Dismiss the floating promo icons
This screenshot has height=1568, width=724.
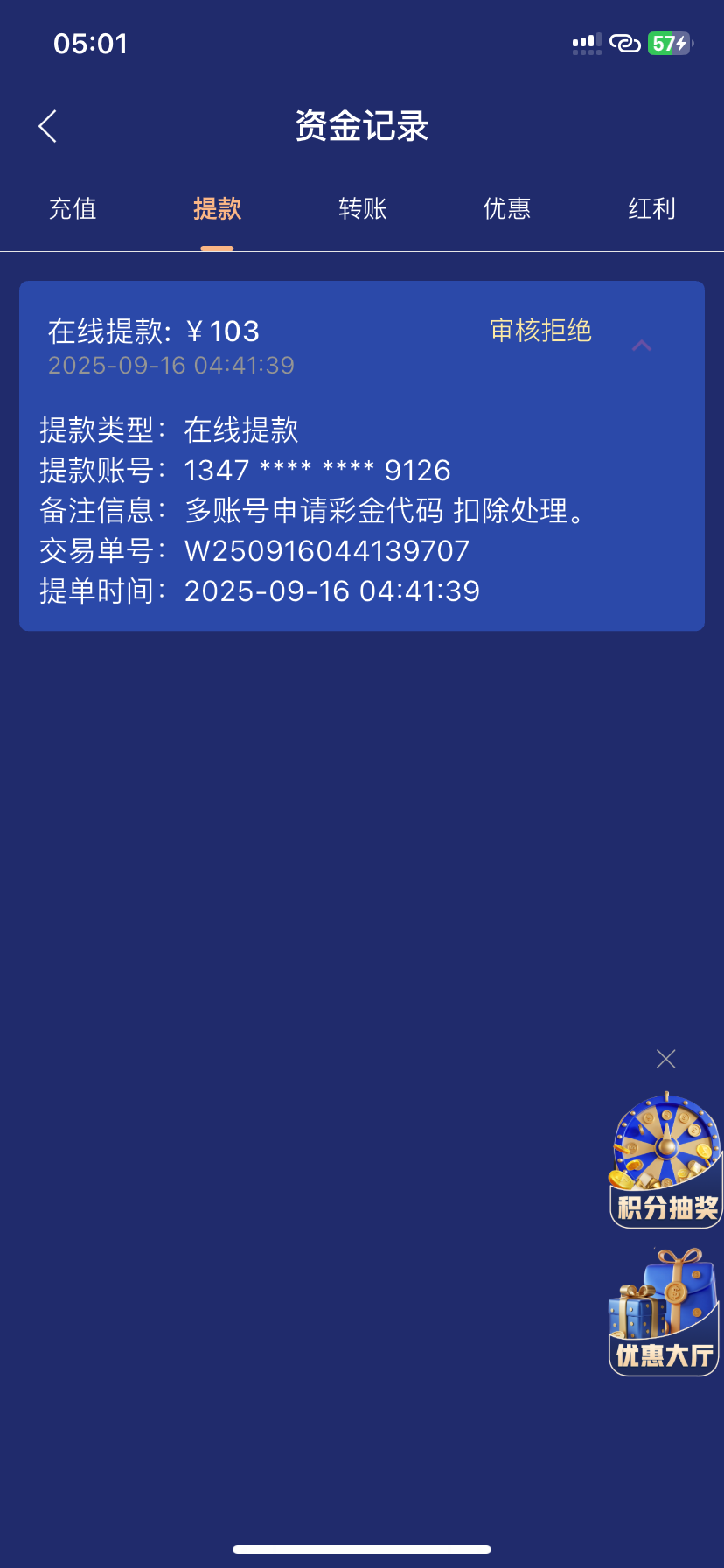[x=666, y=1060]
